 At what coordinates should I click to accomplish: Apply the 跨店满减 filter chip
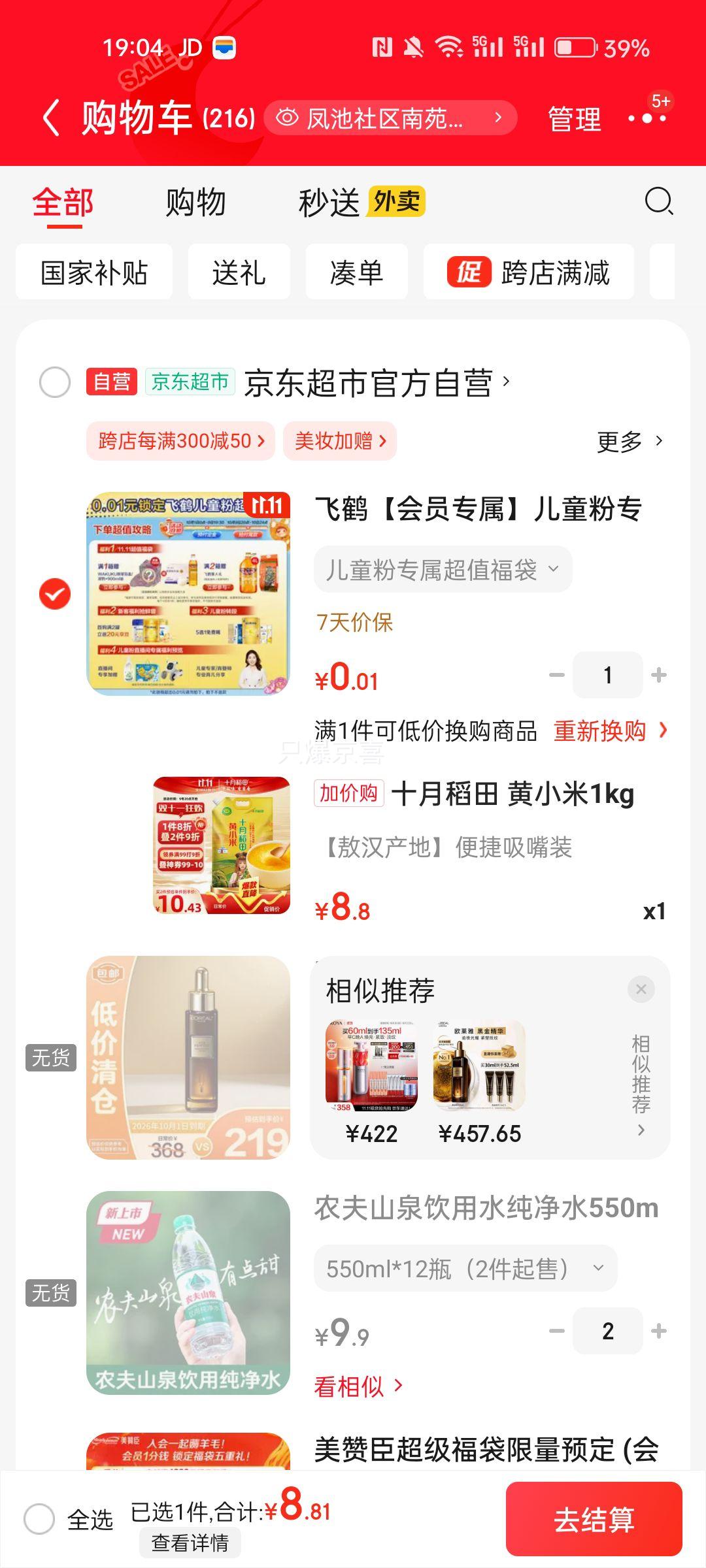point(528,272)
